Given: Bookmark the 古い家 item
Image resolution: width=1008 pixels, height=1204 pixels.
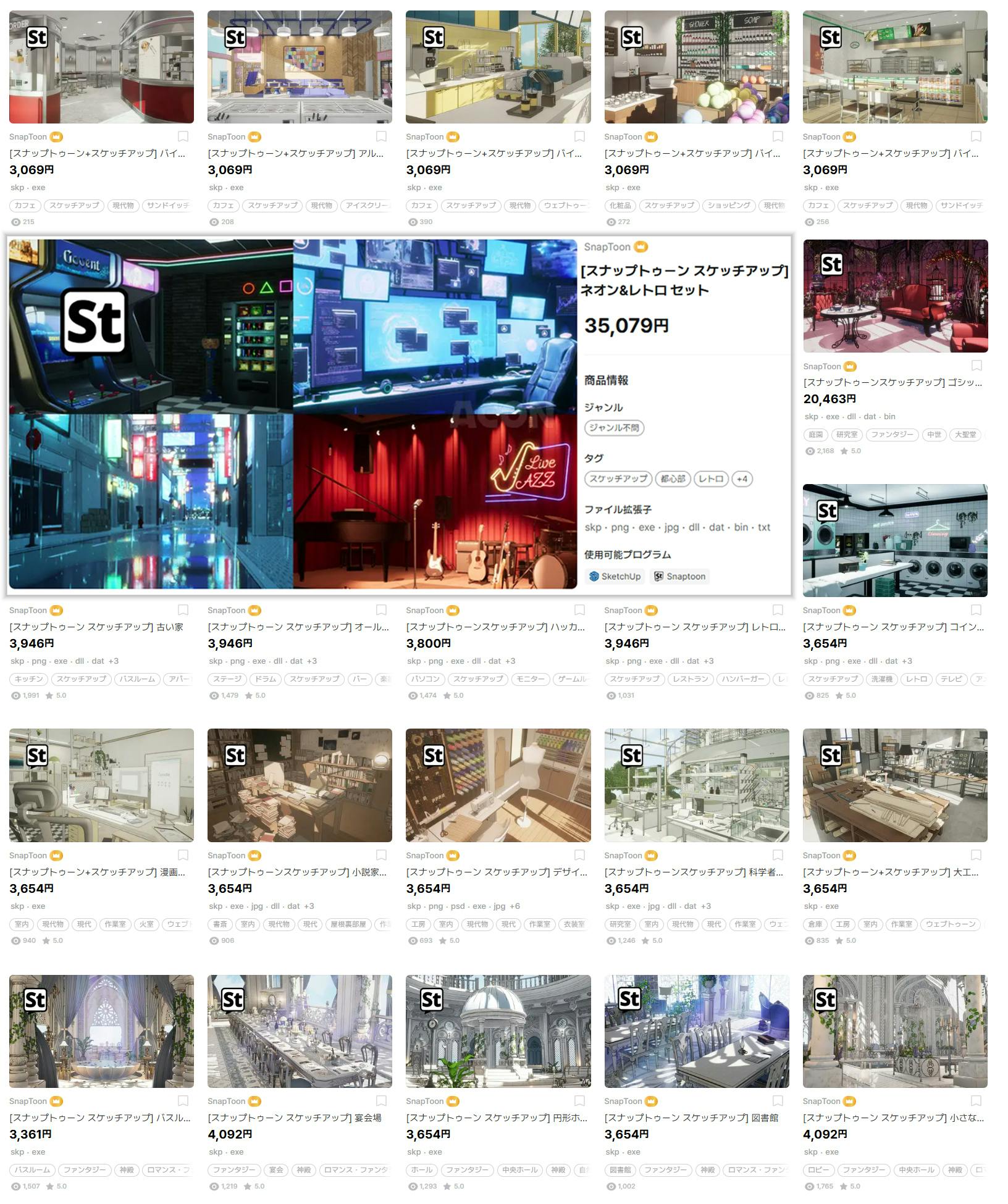Looking at the screenshot, I should 183,610.
